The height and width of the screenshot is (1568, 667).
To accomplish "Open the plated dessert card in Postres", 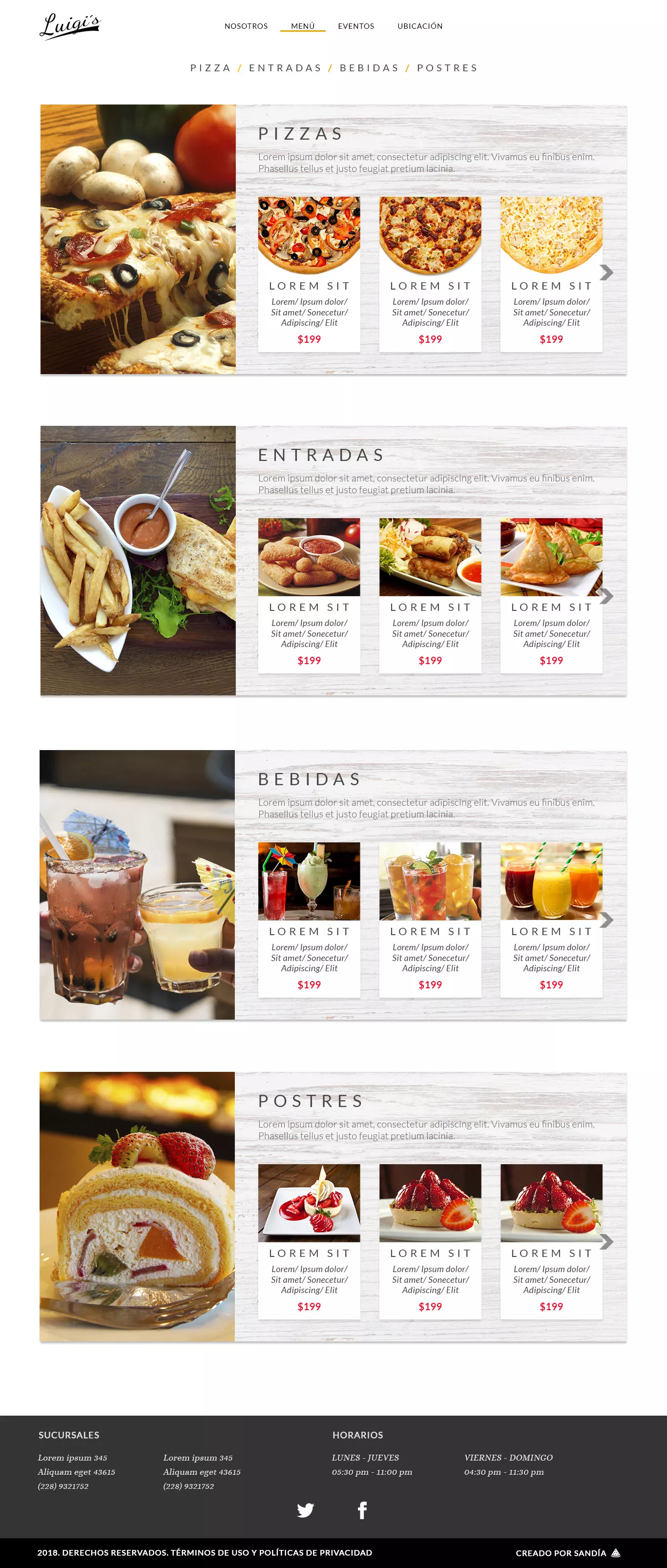I will [x=309, y=1241].
